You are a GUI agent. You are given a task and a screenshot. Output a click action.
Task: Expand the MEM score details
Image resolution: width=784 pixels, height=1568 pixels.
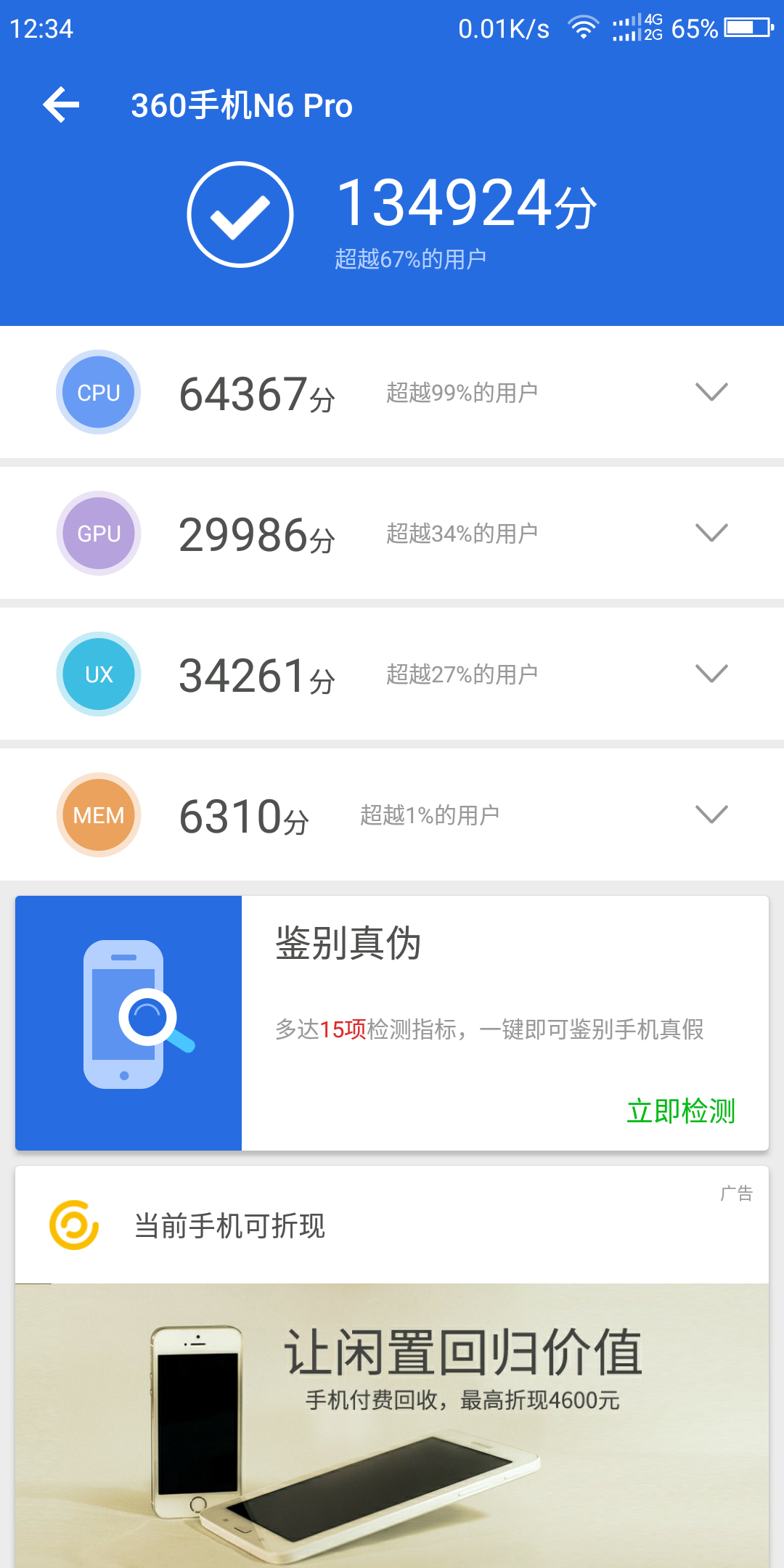pos(711,814)
